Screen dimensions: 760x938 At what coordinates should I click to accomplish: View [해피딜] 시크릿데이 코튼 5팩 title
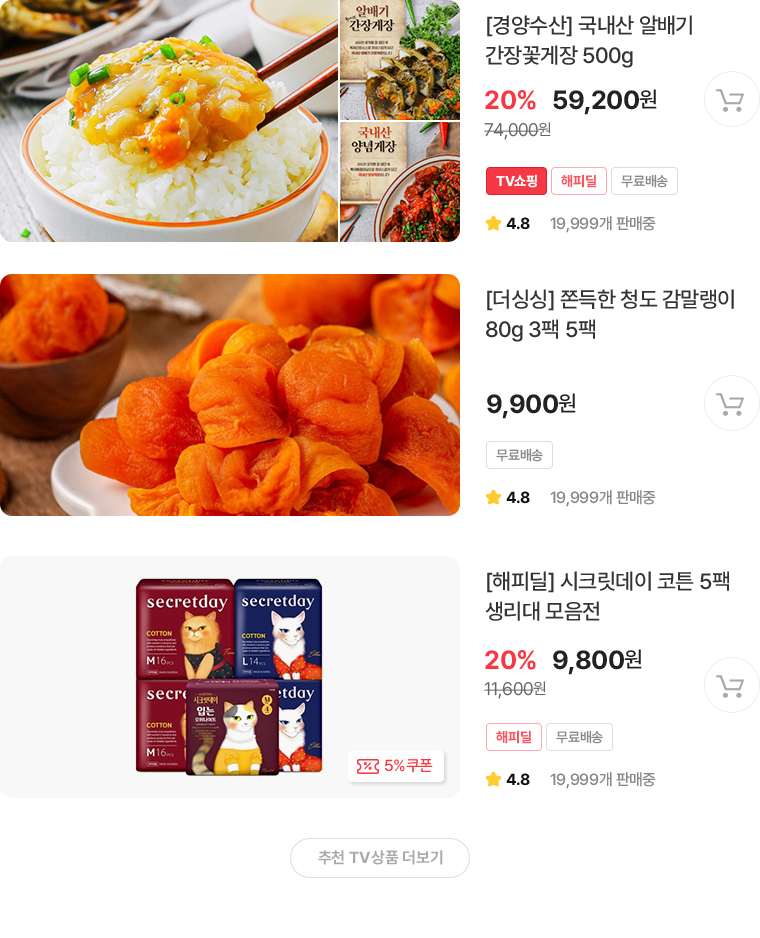click(x=607, y=596)
